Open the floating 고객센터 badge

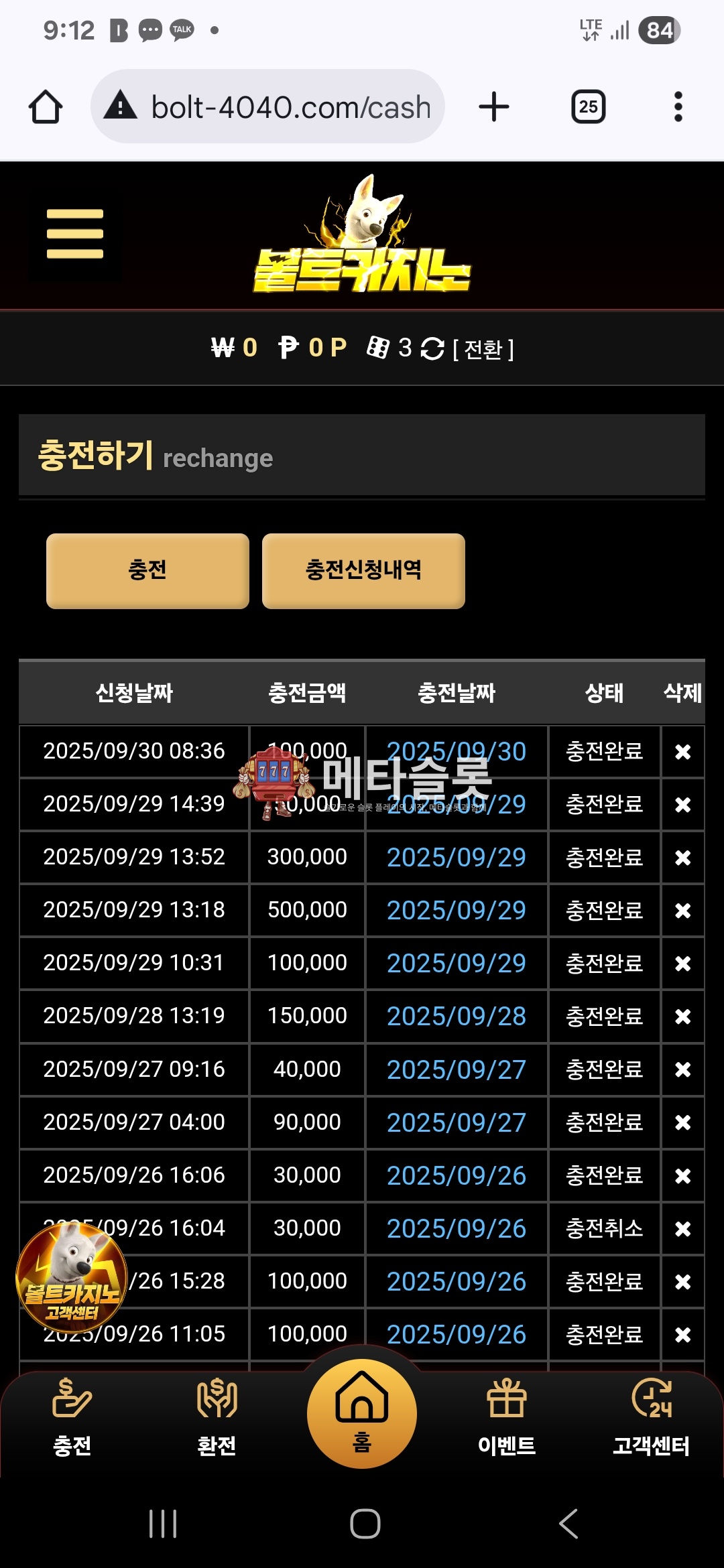tap(72, 1277)
